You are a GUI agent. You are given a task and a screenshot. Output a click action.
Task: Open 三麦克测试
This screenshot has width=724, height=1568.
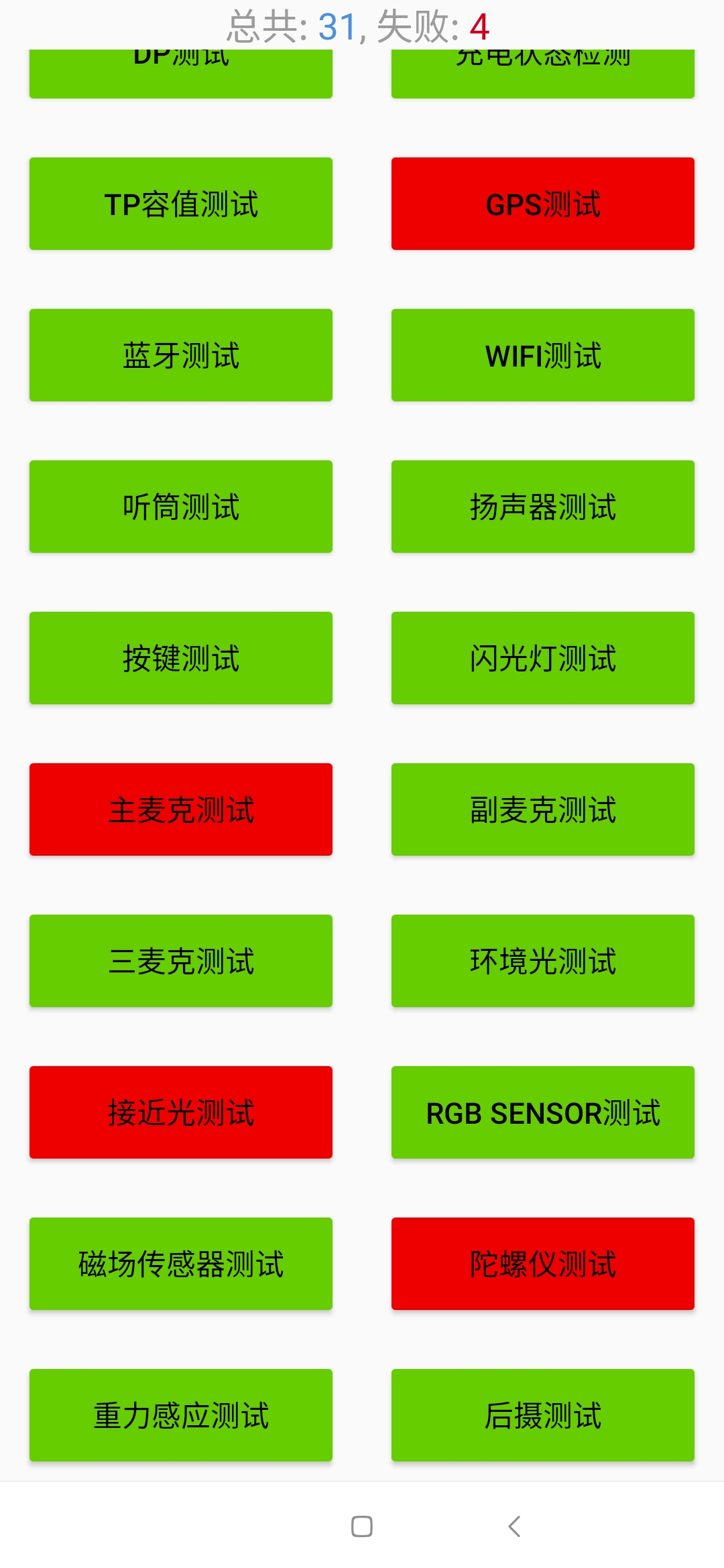[x=181, y=961]
